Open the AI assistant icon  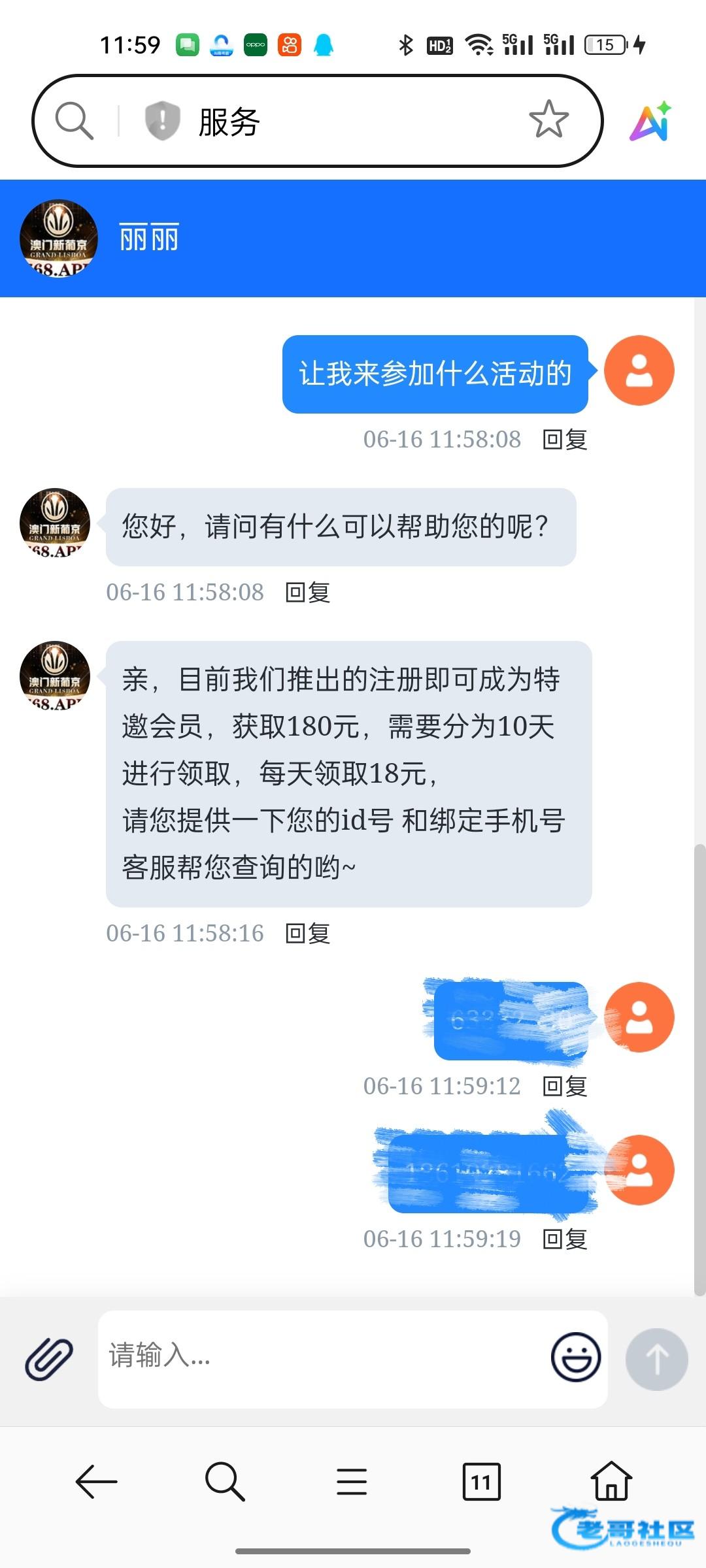[650, 122]
